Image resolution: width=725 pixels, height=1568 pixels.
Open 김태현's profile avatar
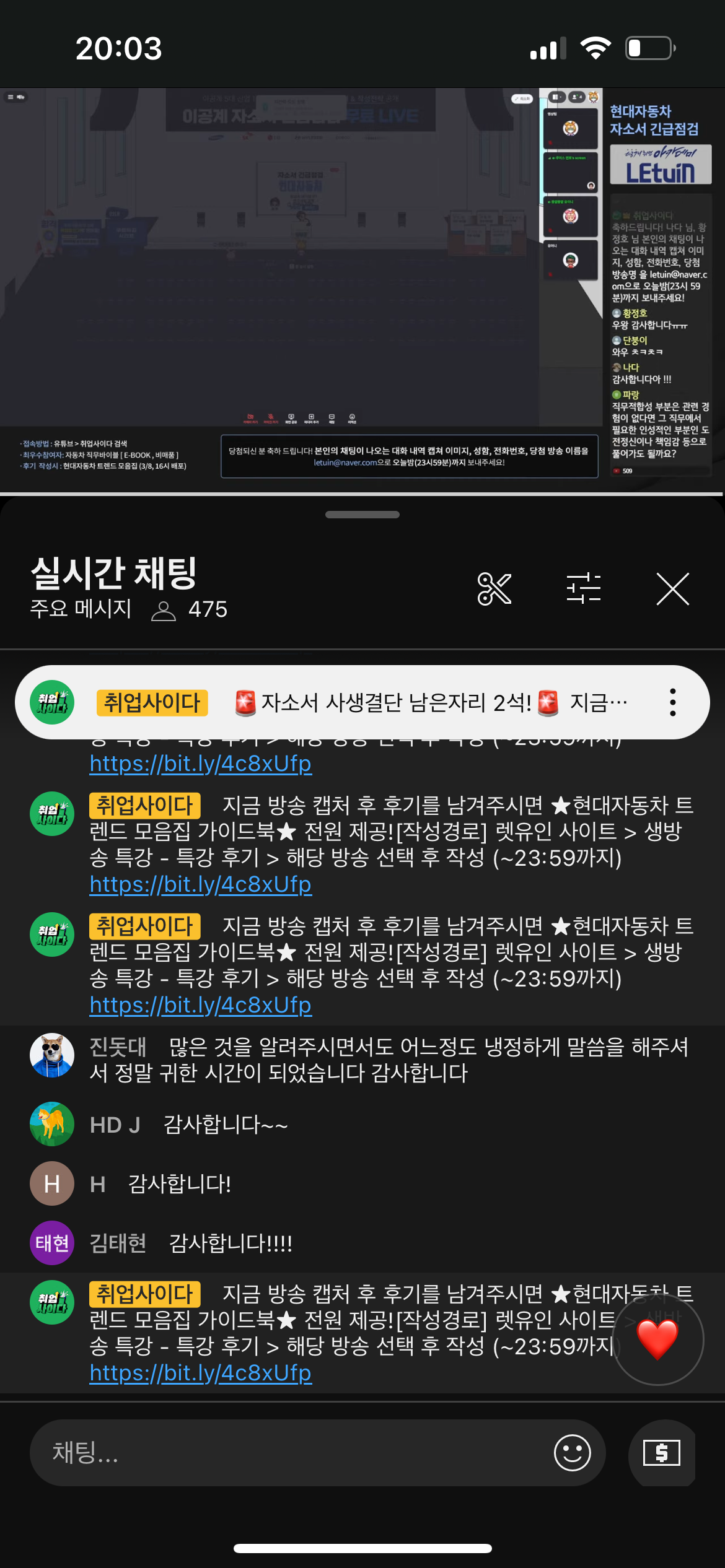(x=52, y=1243)
